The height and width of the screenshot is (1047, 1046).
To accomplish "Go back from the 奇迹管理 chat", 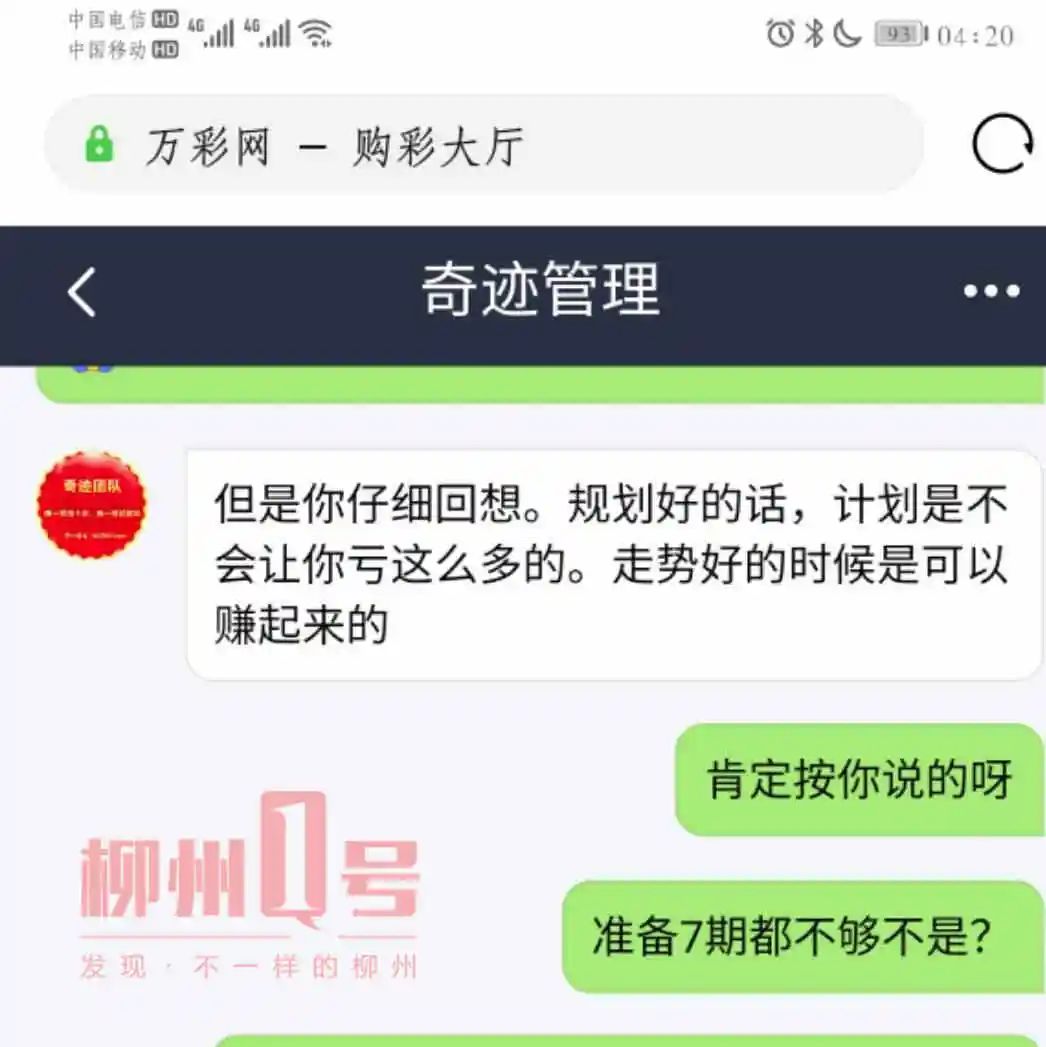I will tap(82, 293).
